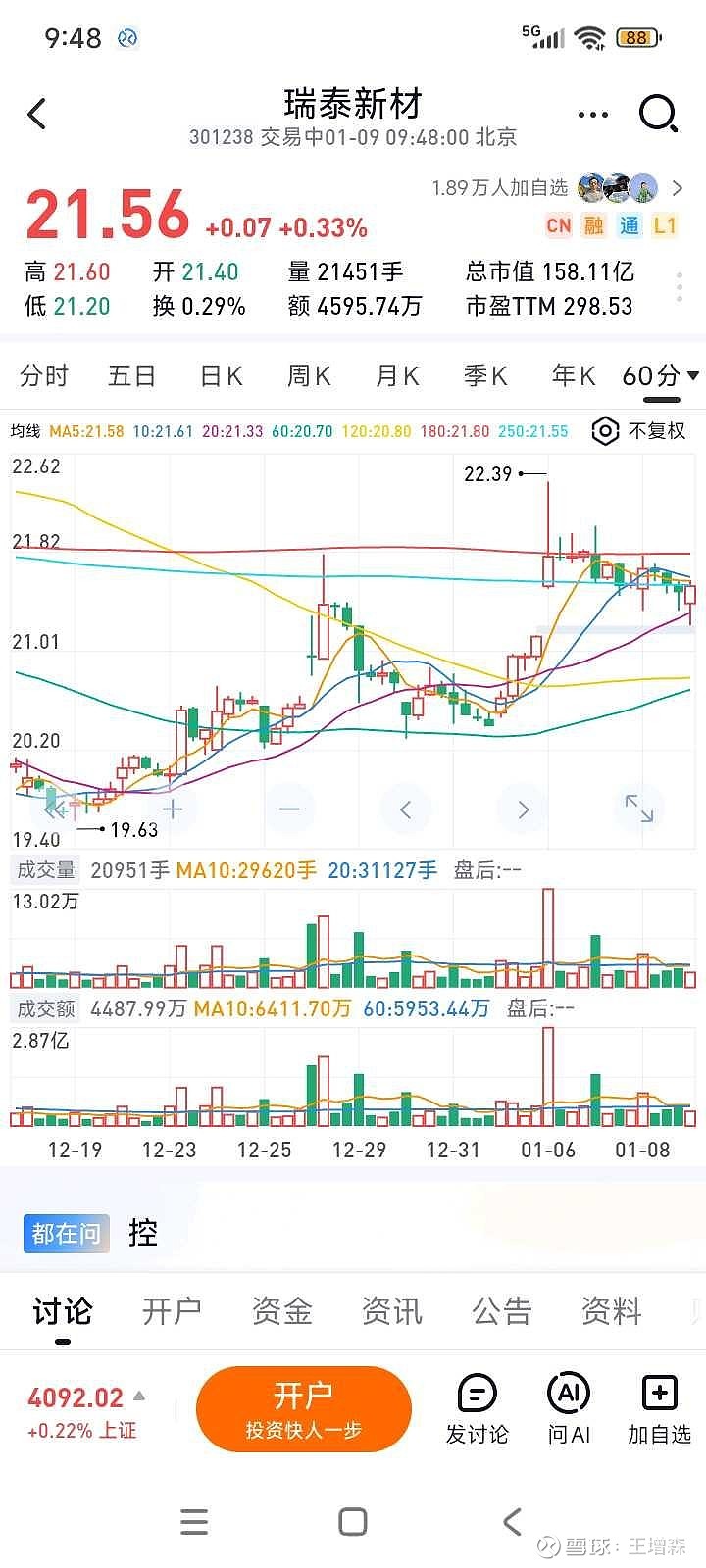Open recent apps from the navigation bar
The height and width of the screenshot is (1568, 706).
pos(194,1521)
